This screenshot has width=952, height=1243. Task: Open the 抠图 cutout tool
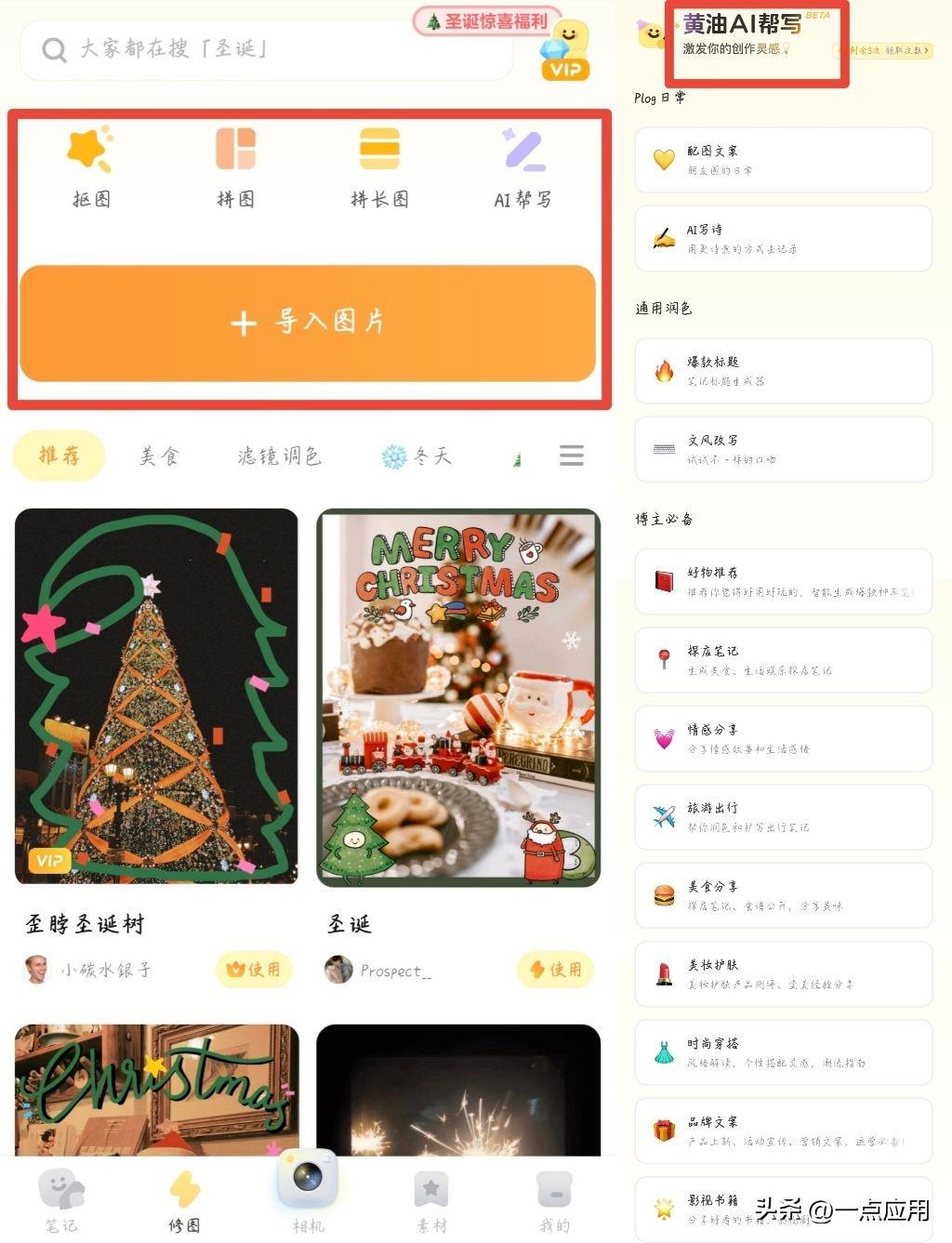(x=91, y=166)
